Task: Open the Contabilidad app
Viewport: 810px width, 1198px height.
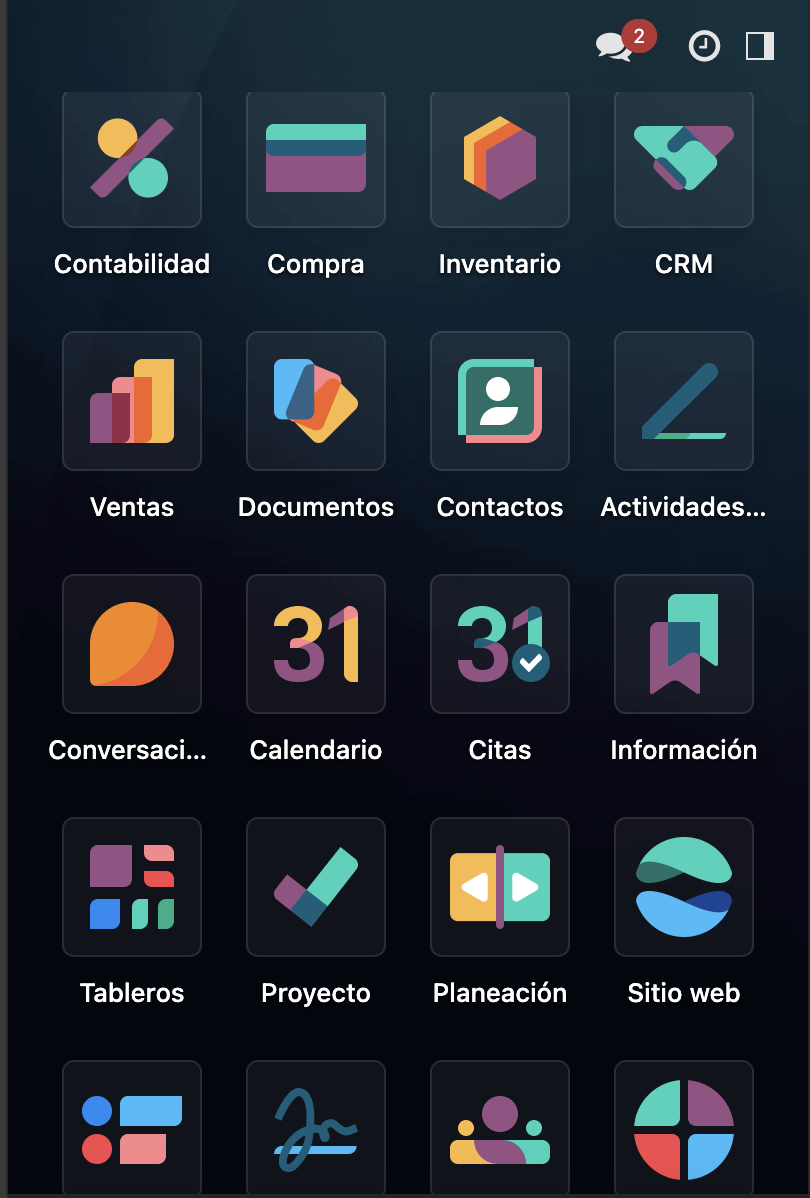Action: point(132,159)
